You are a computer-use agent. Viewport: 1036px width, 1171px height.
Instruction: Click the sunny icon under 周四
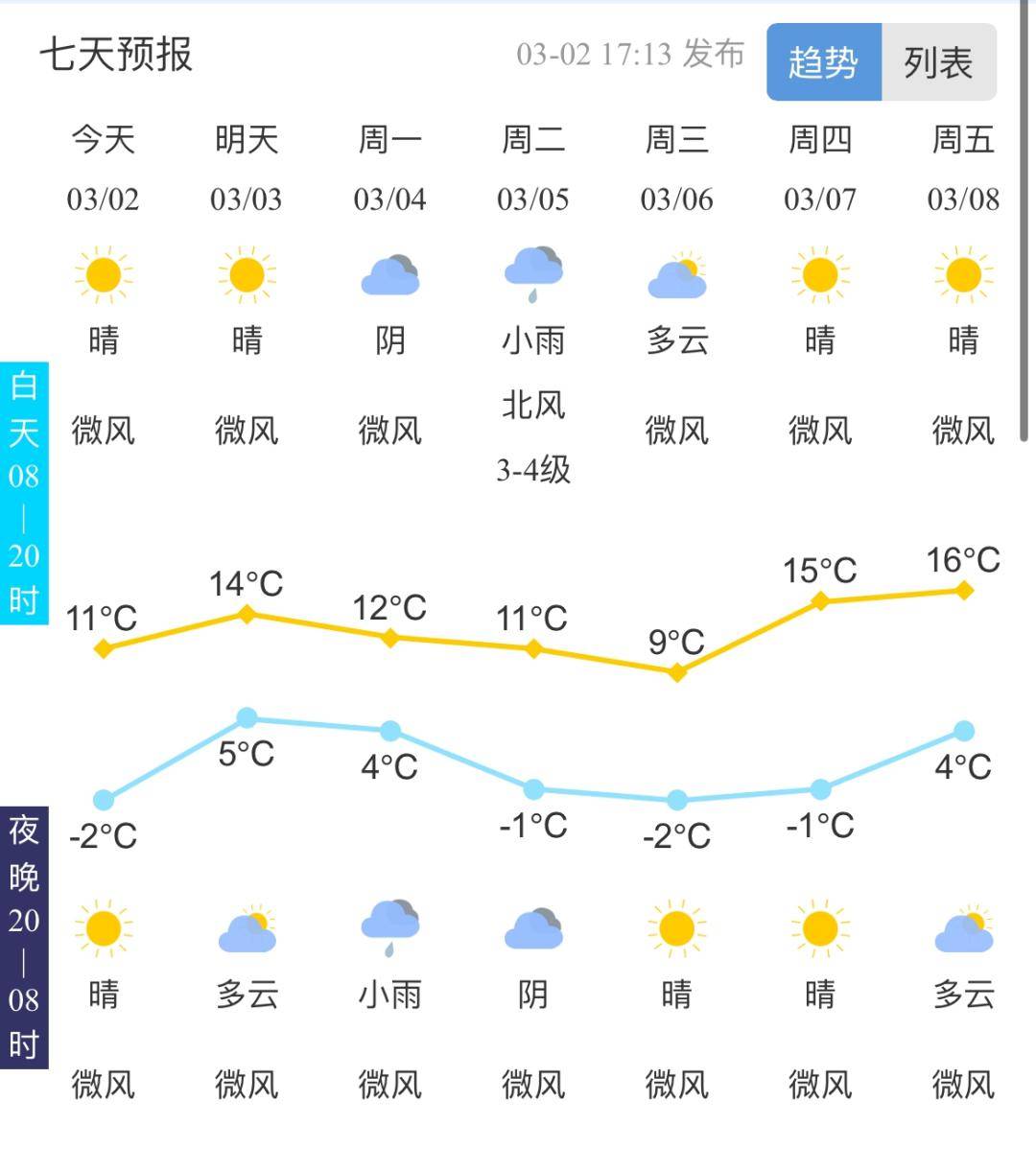821,276
